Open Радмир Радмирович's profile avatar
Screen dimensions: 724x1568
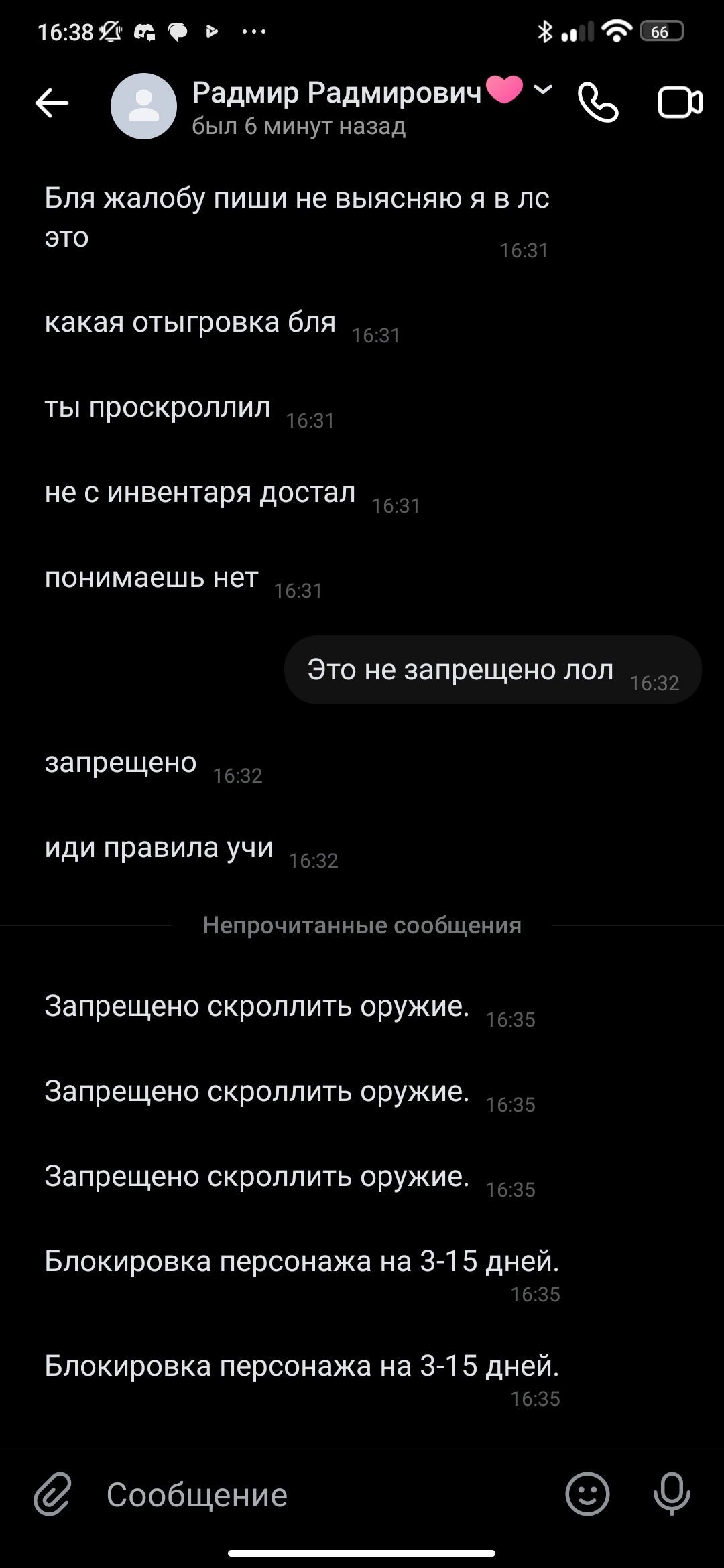click(x=143, y=106)
